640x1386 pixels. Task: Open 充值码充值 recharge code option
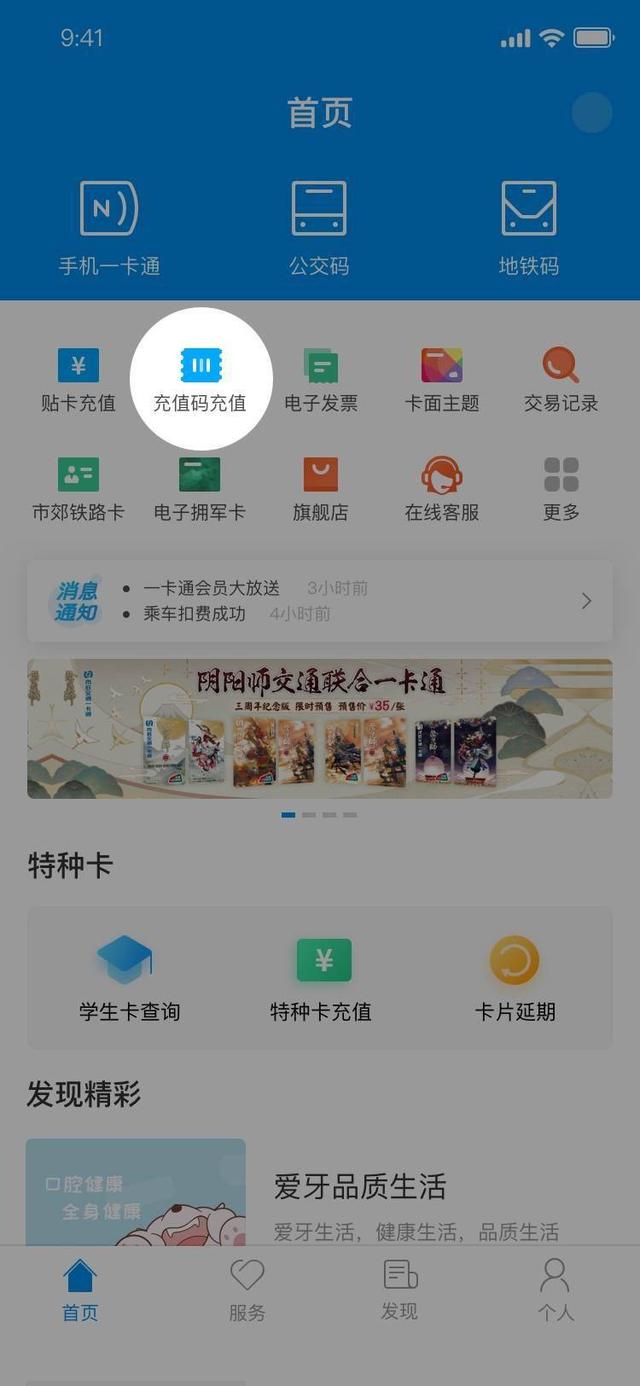pos(200,380)
